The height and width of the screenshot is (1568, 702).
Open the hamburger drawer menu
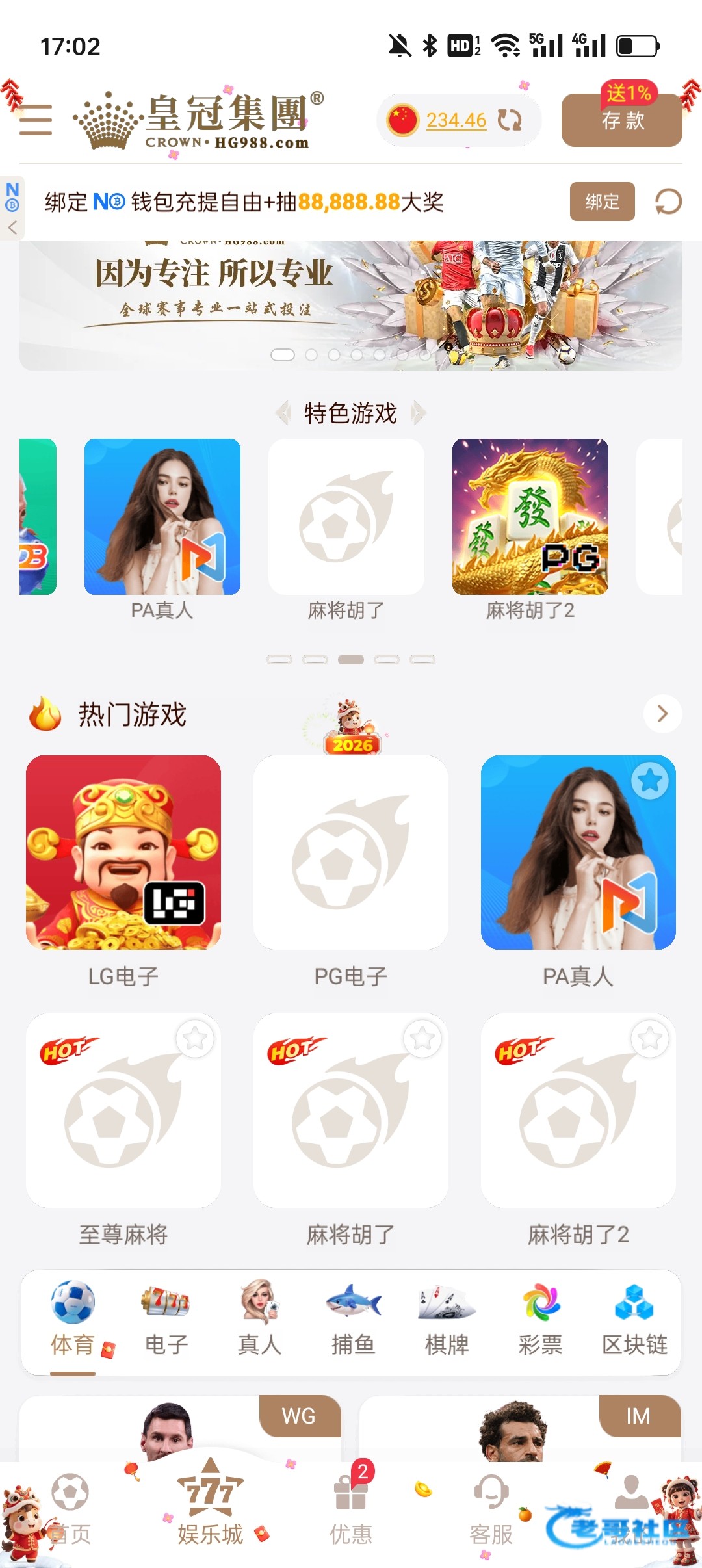36,120
